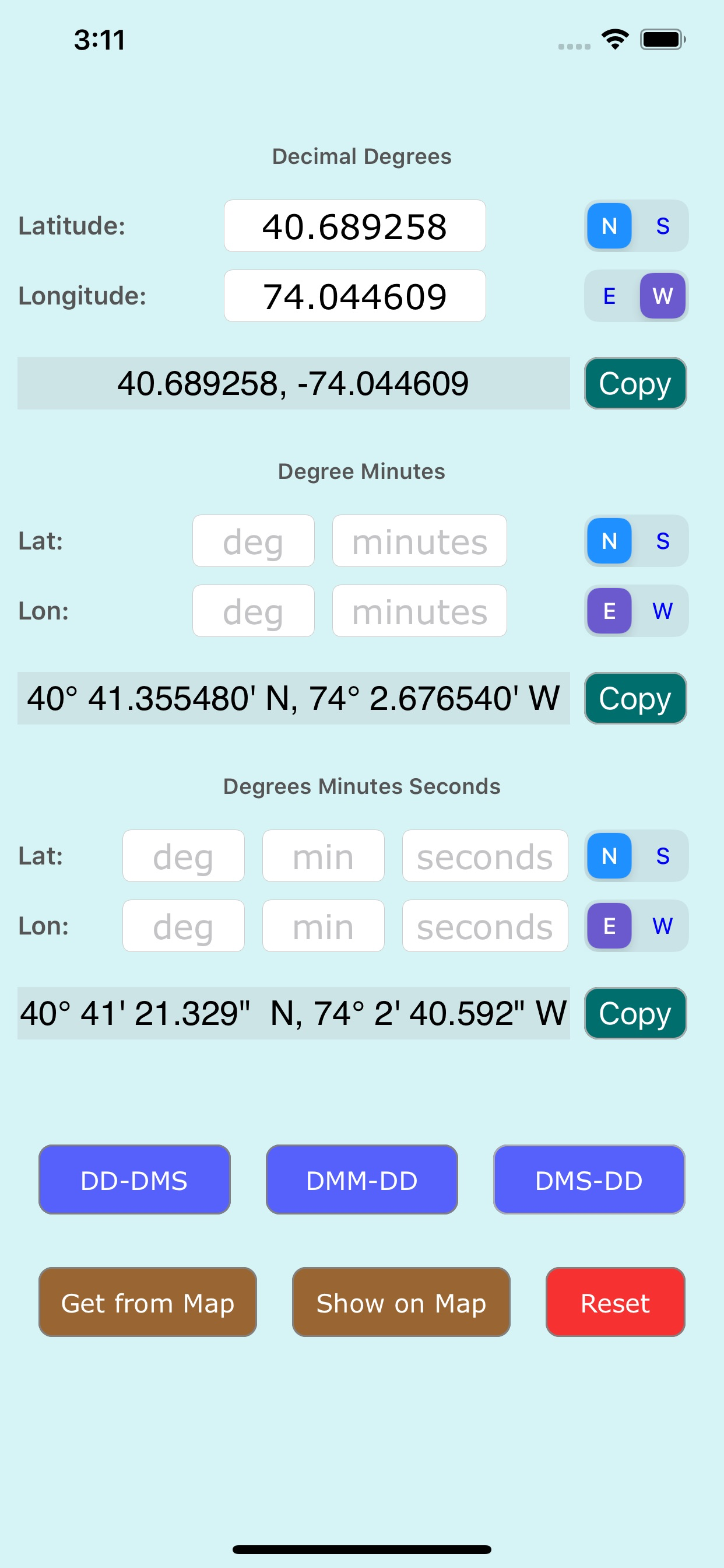Select S for Decimal Degrees latitude
Viewport: 724px width, 1568px height.
[662, 226]
